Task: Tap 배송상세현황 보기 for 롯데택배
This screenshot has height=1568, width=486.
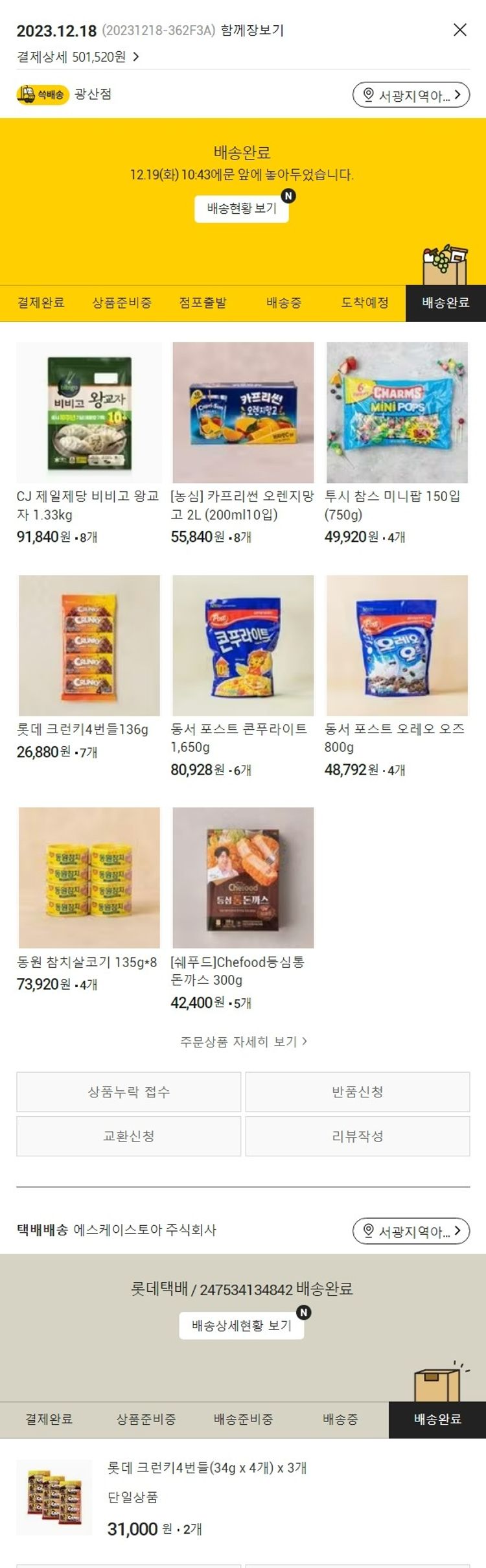Action: tap(242, 1326)
